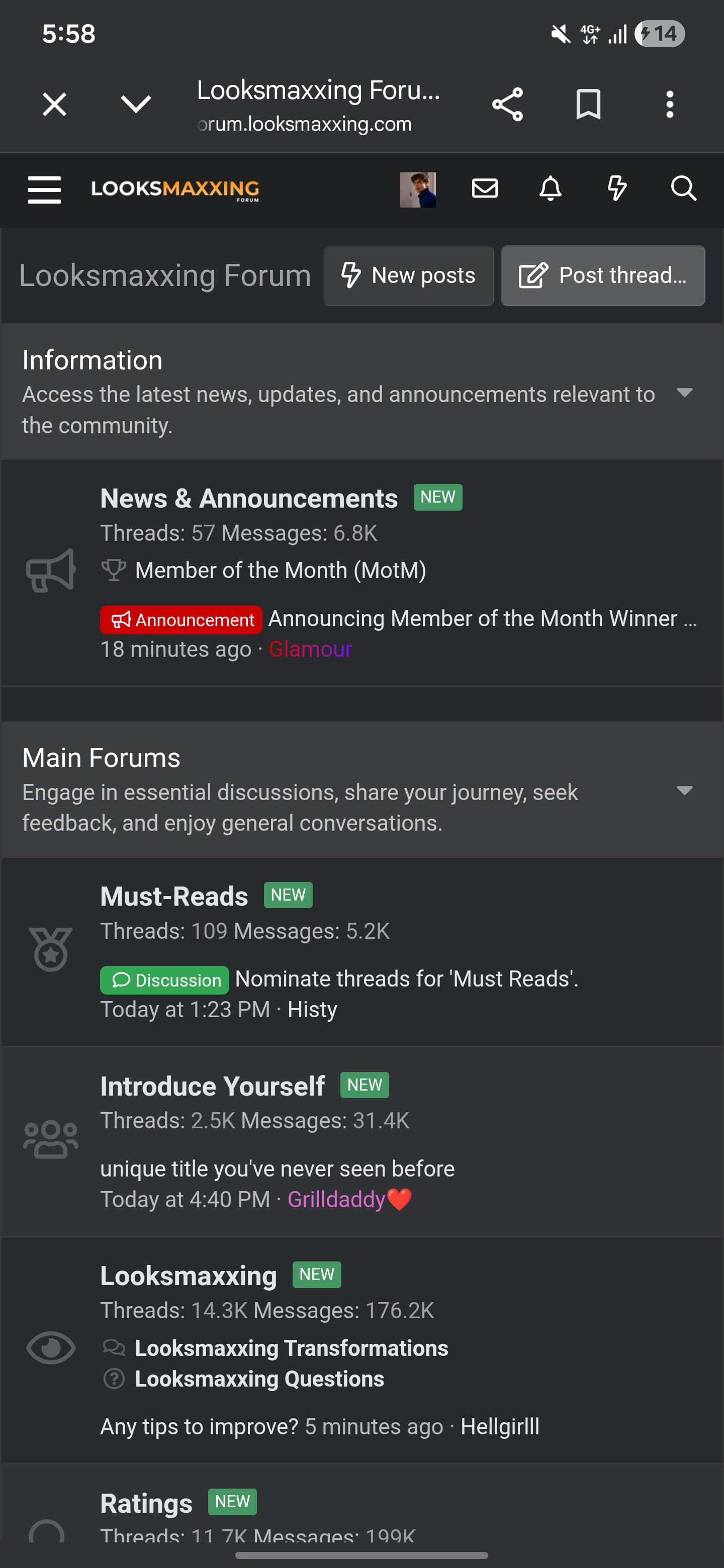The image size is (724, 1568).
Task: View Glamour's user profile
Action: (x=311, y=649)
